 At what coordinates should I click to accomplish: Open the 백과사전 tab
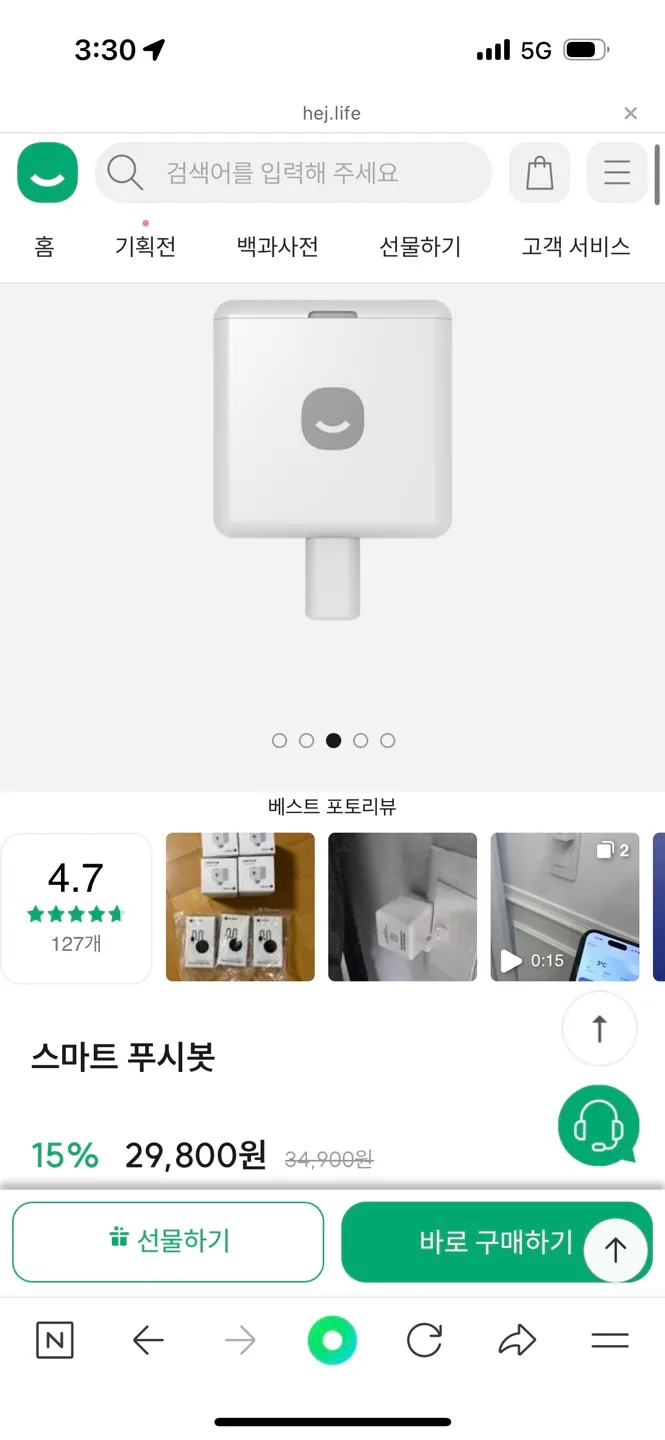[277, 246]
